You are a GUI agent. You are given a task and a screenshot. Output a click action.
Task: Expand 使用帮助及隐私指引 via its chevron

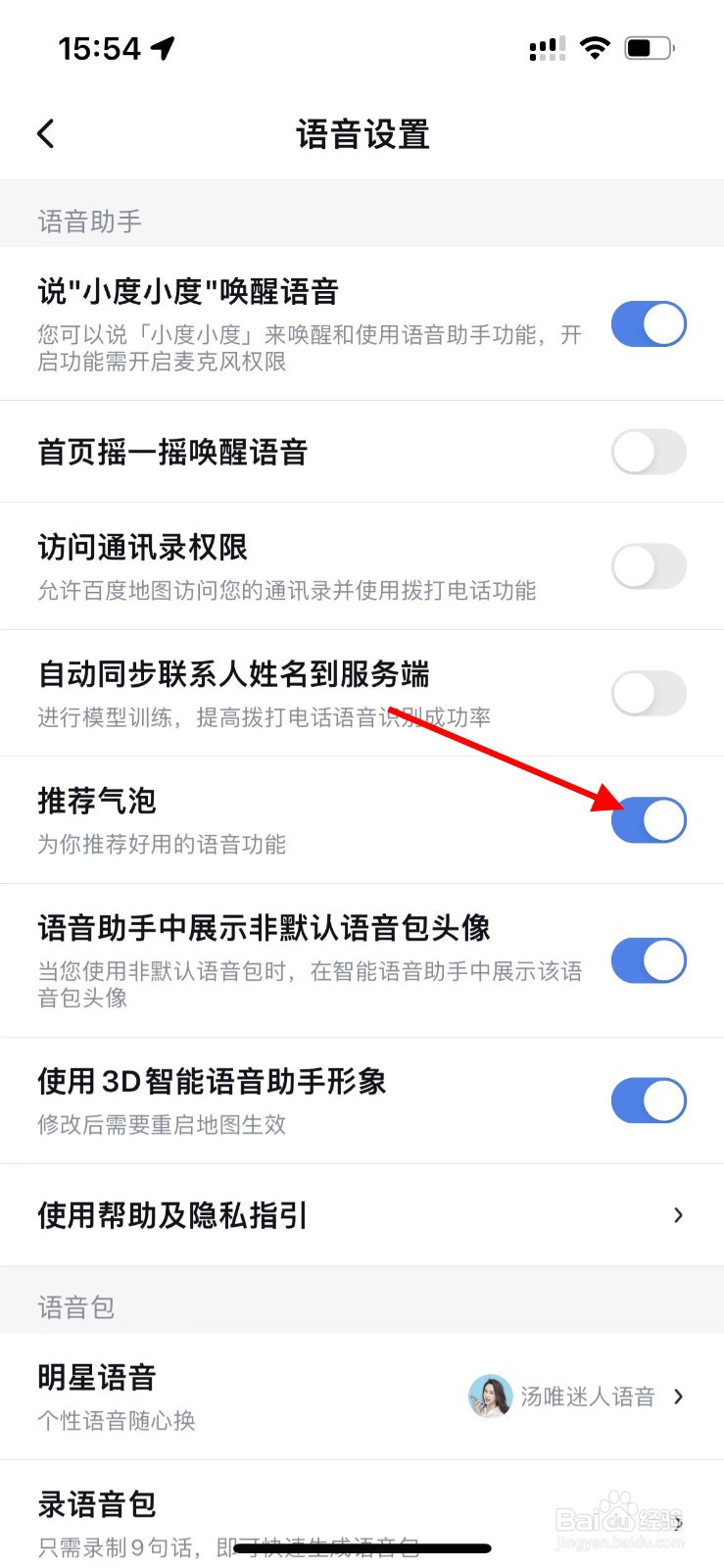pos(678,1215)
